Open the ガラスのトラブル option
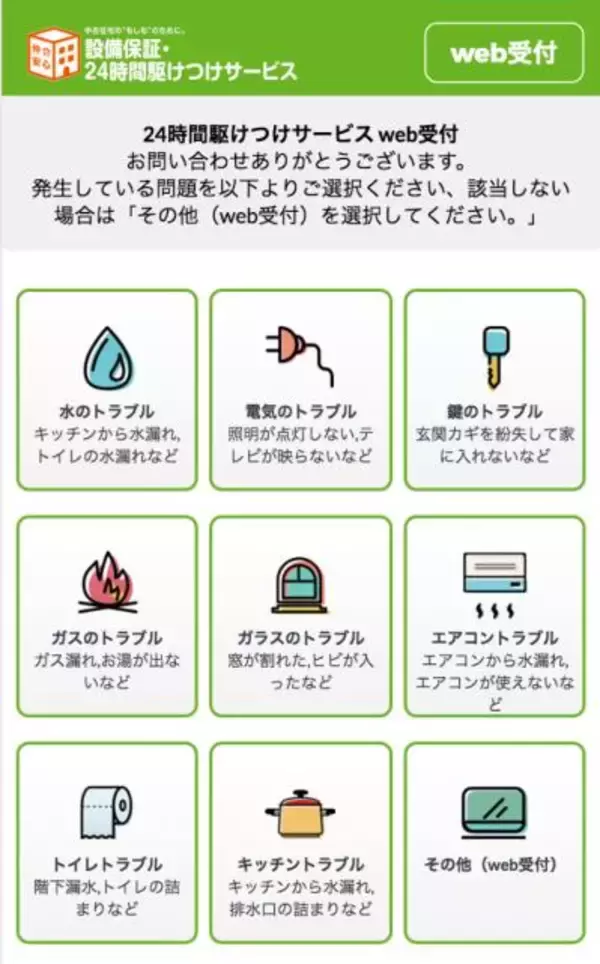The height and width of the screenshot is (964, 600). (301, 615)
